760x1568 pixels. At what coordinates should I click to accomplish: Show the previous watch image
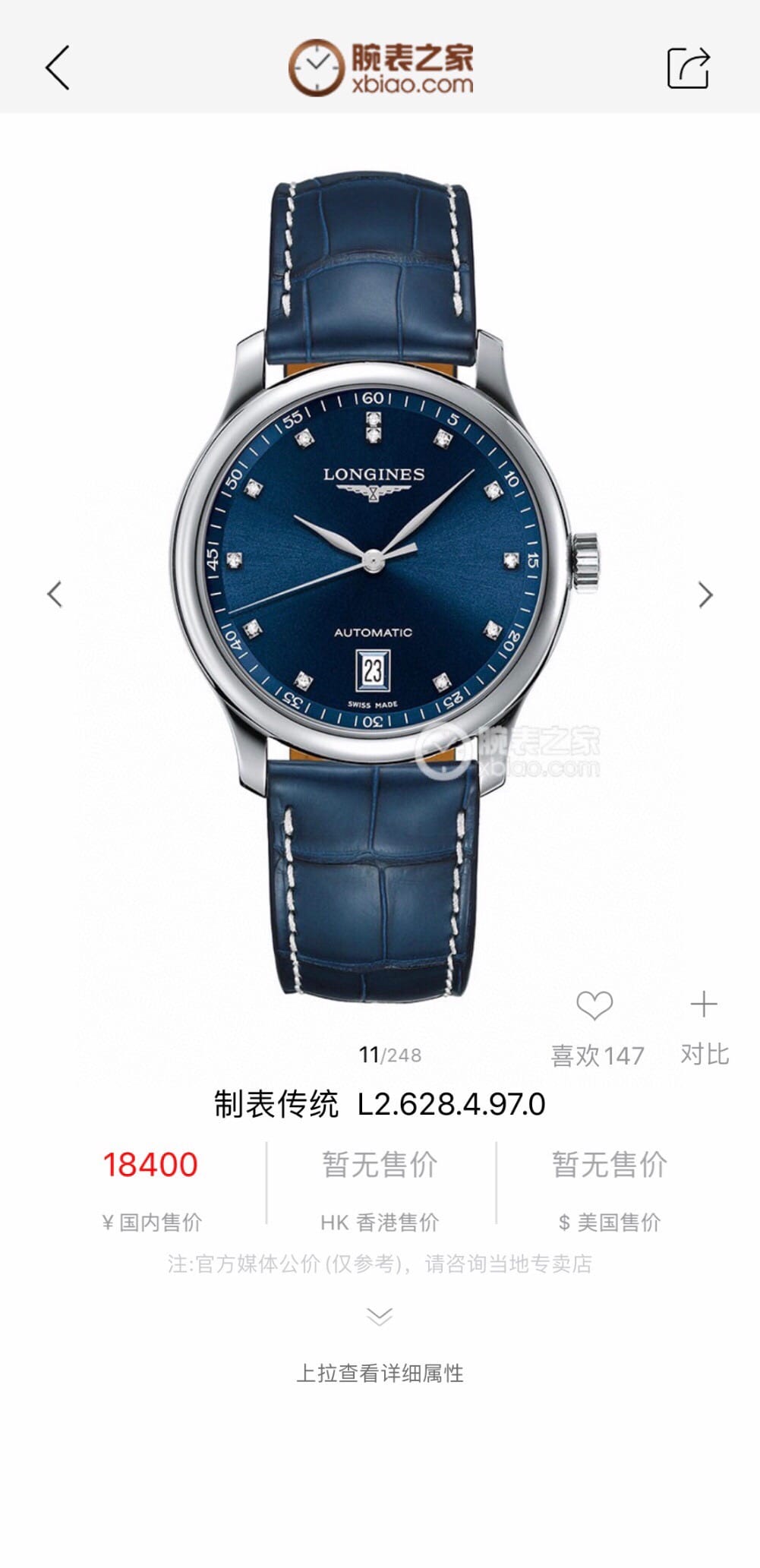tap(55, 594)
